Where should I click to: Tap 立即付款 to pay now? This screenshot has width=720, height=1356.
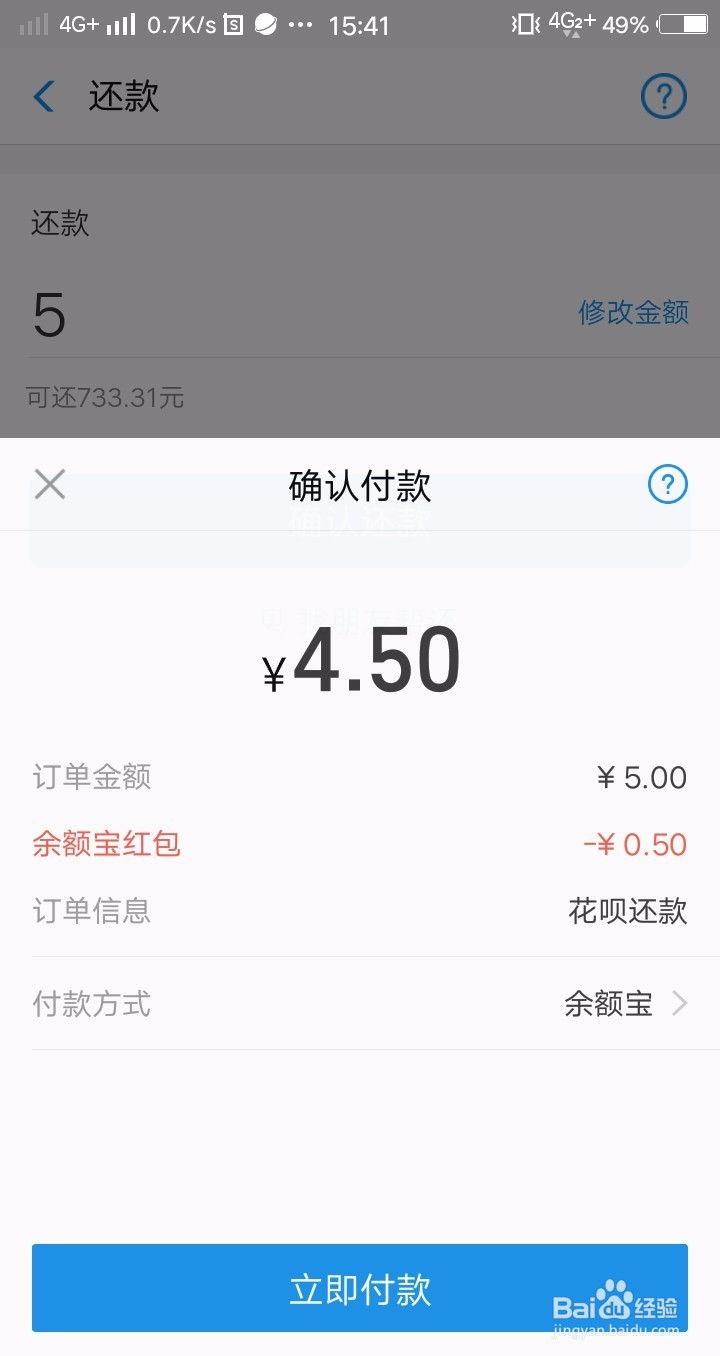coord(360,1288)
